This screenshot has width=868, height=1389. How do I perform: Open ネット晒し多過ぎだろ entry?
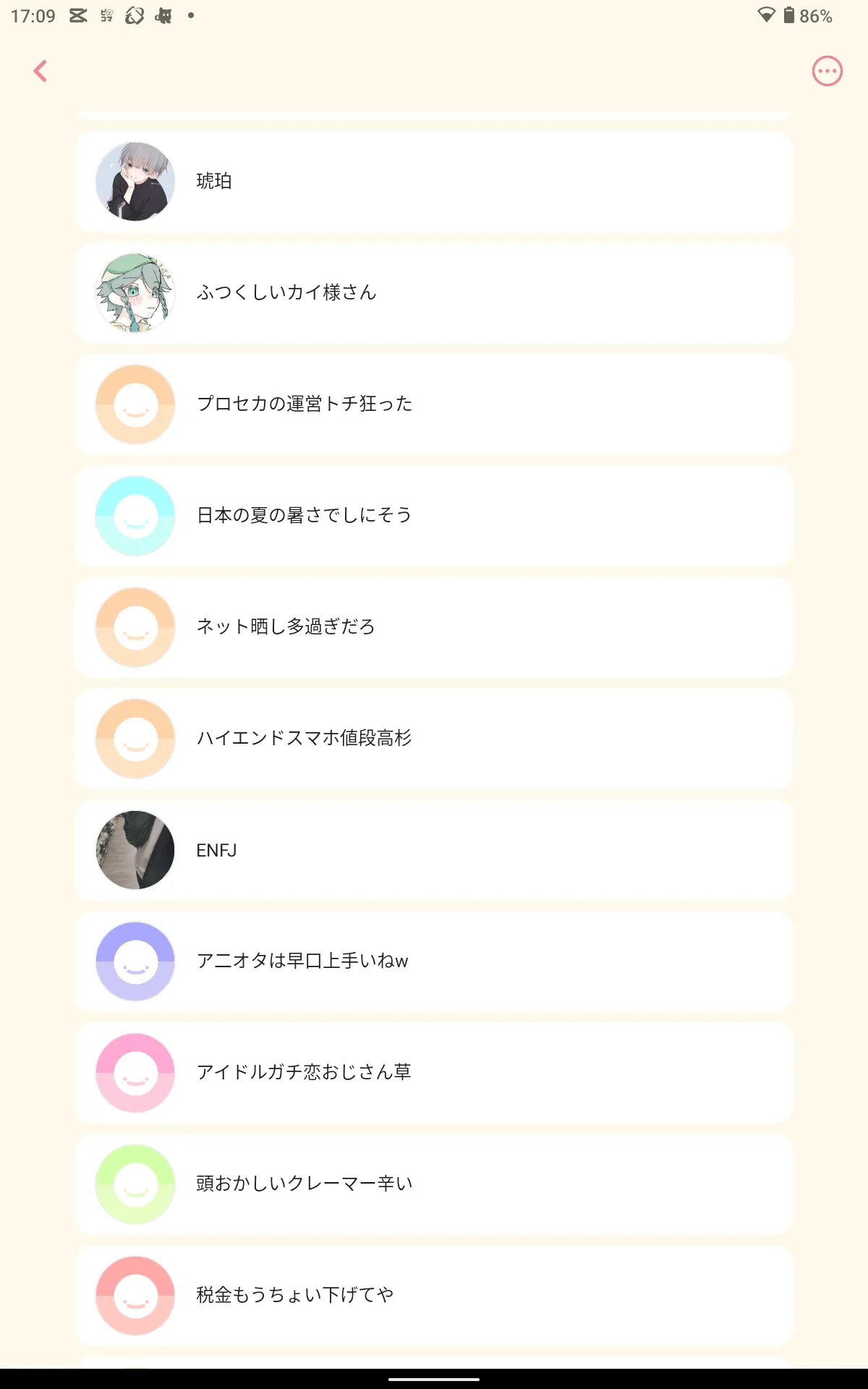pos(434,627)
